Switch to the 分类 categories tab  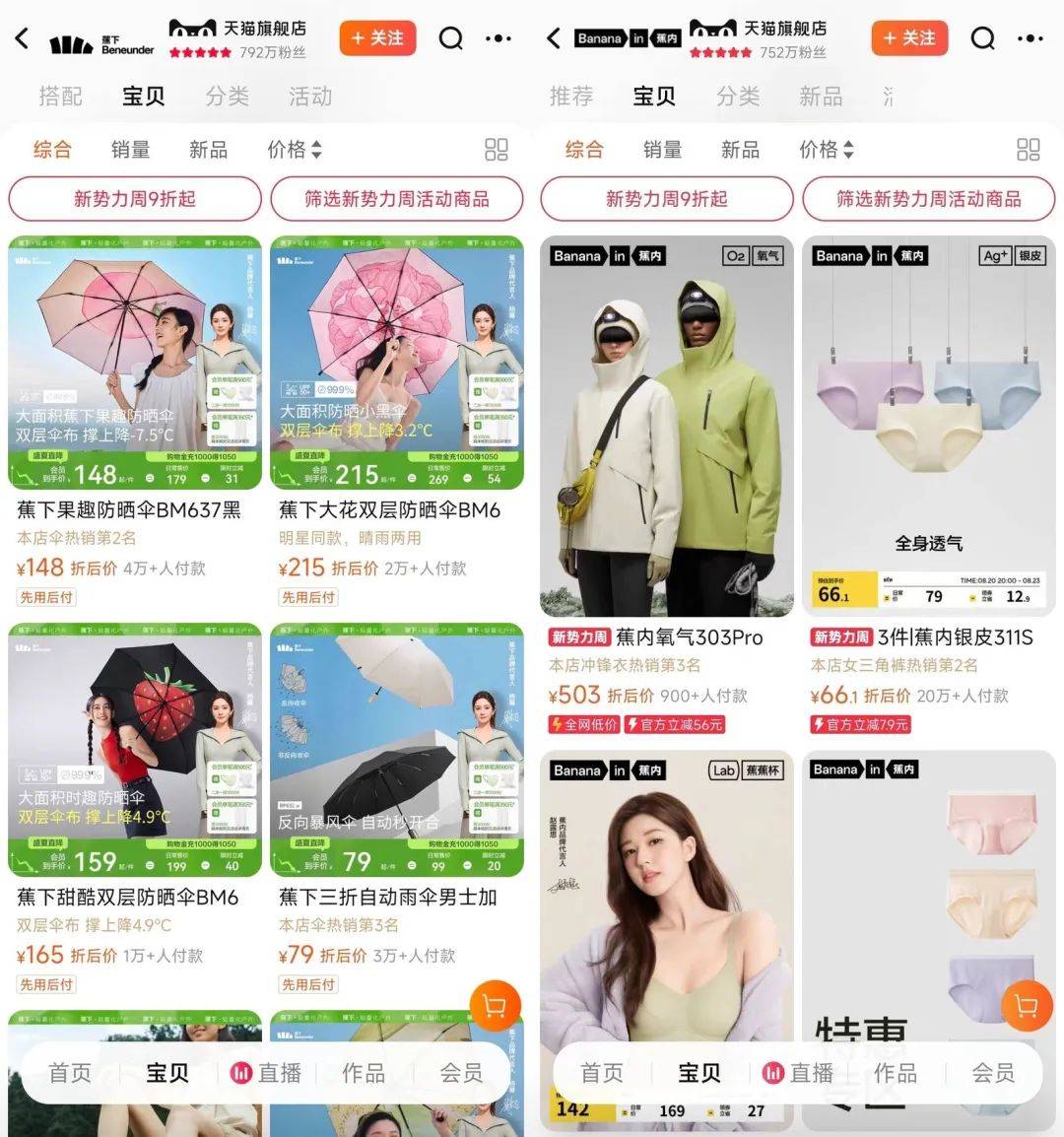click(x=228, y=96)
